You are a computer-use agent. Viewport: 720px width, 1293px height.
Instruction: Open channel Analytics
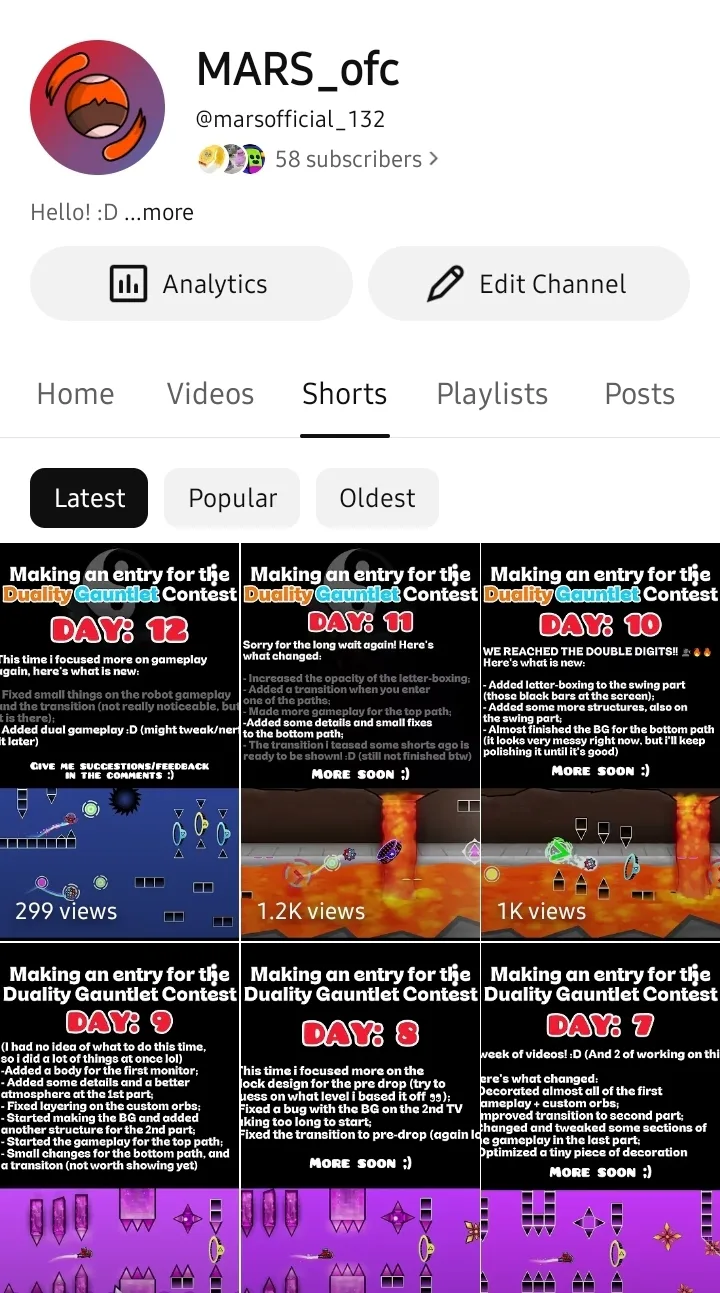click(x=191, y=284)
